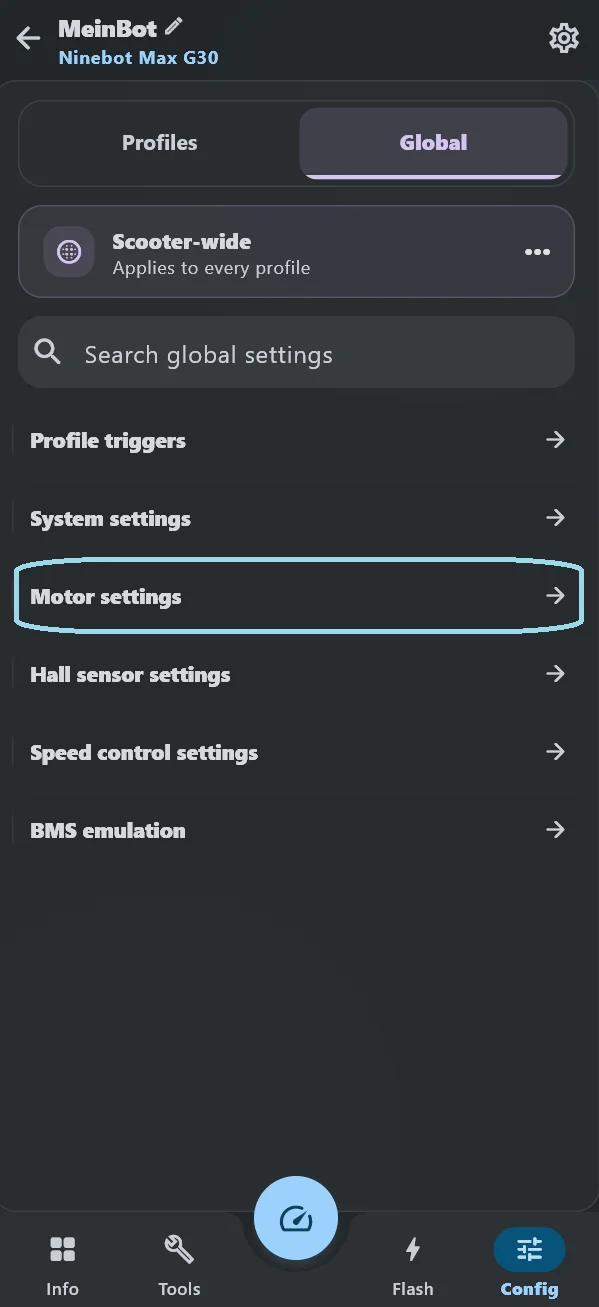The image size is (599, 1307).
Task: Select the Config tab
Action: pyautogui.click(x=529, y=1265)
